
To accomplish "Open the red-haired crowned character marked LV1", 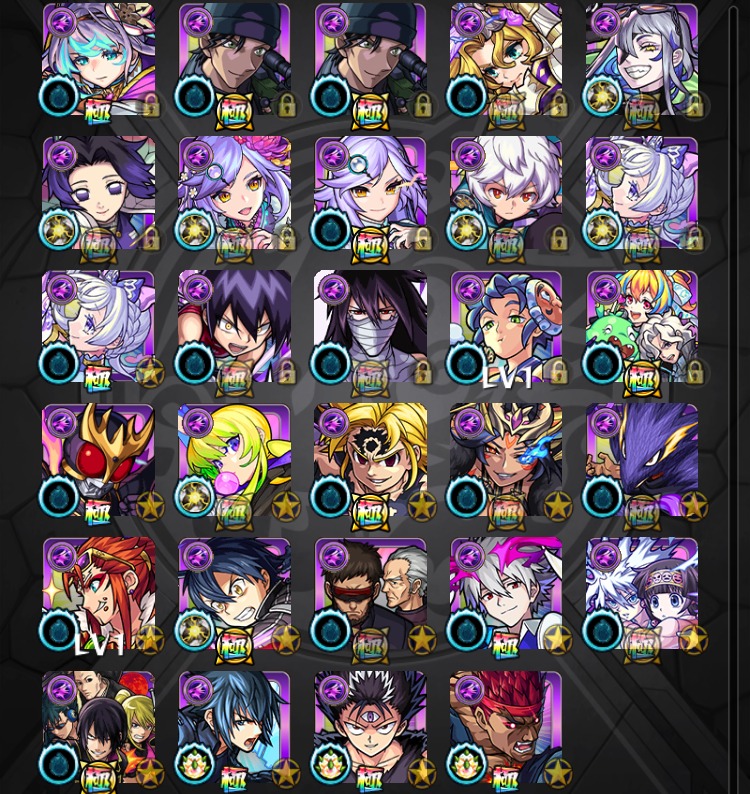I will click(x=98, y=594).
